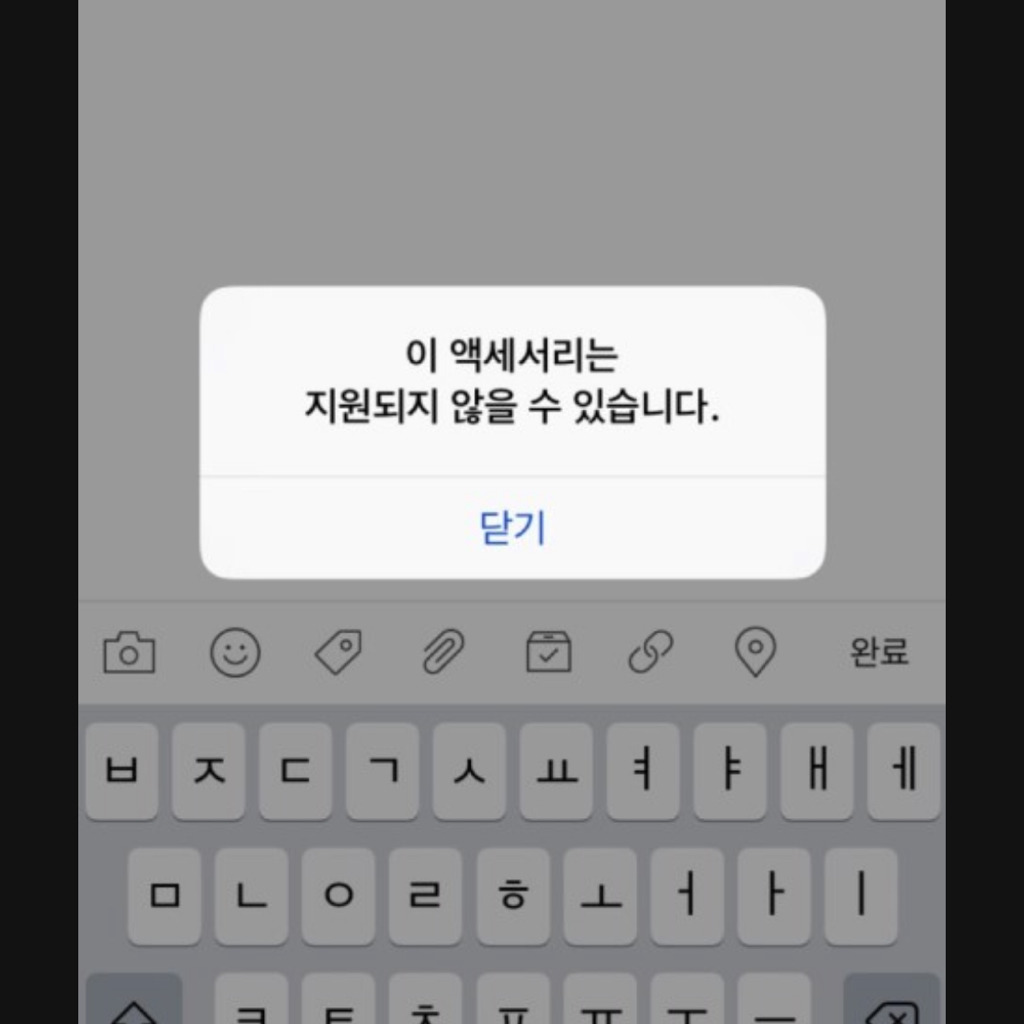This screenshot has height=1024, width=1024.
Task: Tap 완료 to finish editing
Action: [x=879, y=653]
